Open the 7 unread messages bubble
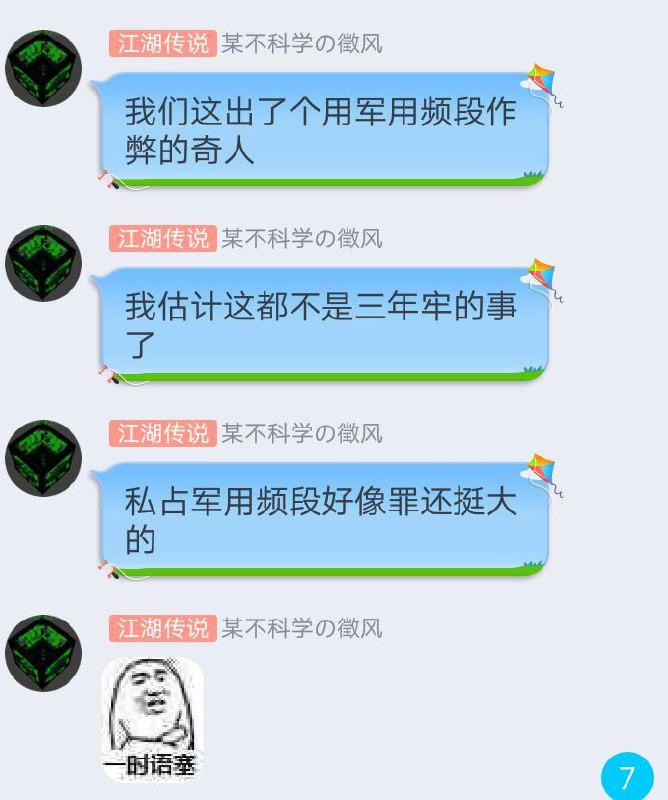Image resolution: width=668 pixels, height=800 pixels. click(x=627, y=777)
